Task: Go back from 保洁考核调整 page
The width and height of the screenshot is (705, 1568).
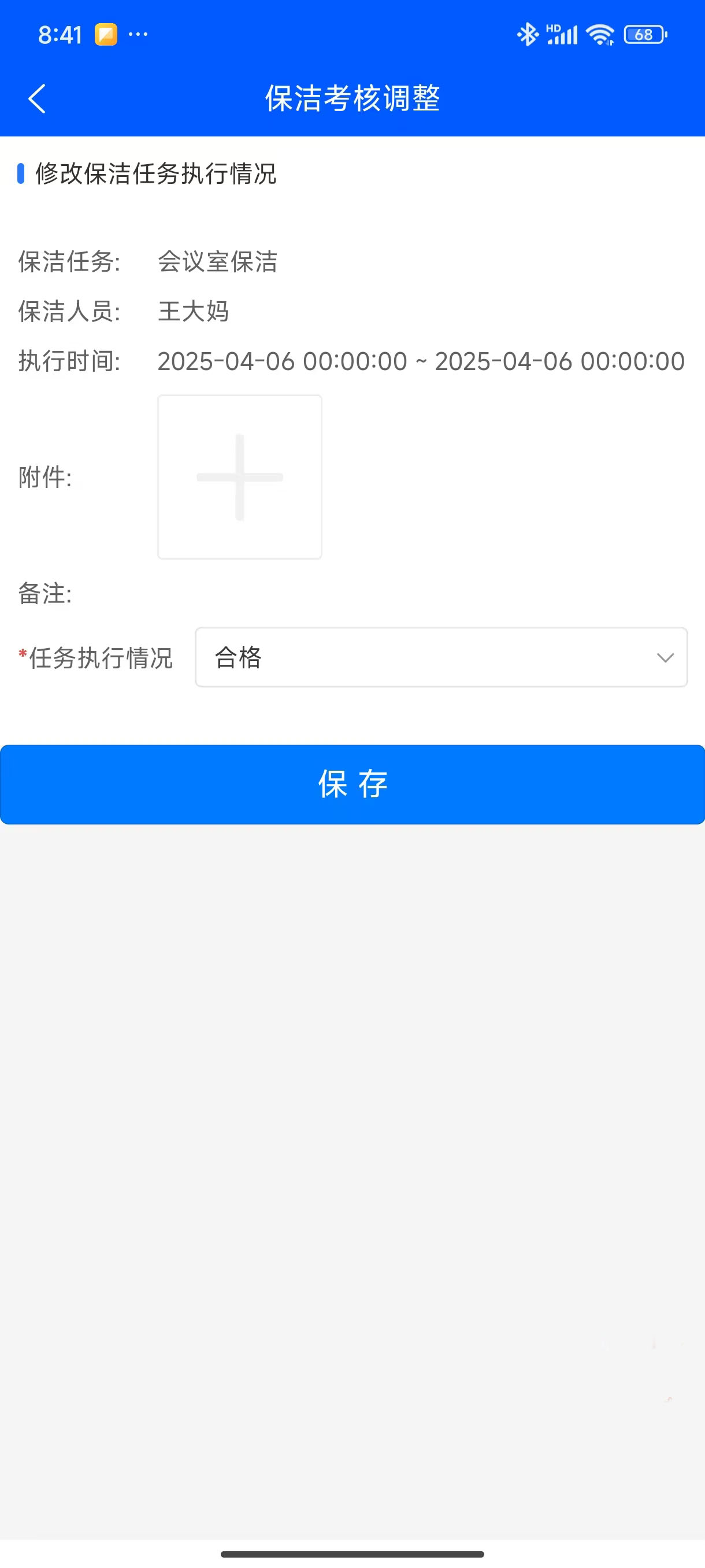Action: (x=37, y=99)
